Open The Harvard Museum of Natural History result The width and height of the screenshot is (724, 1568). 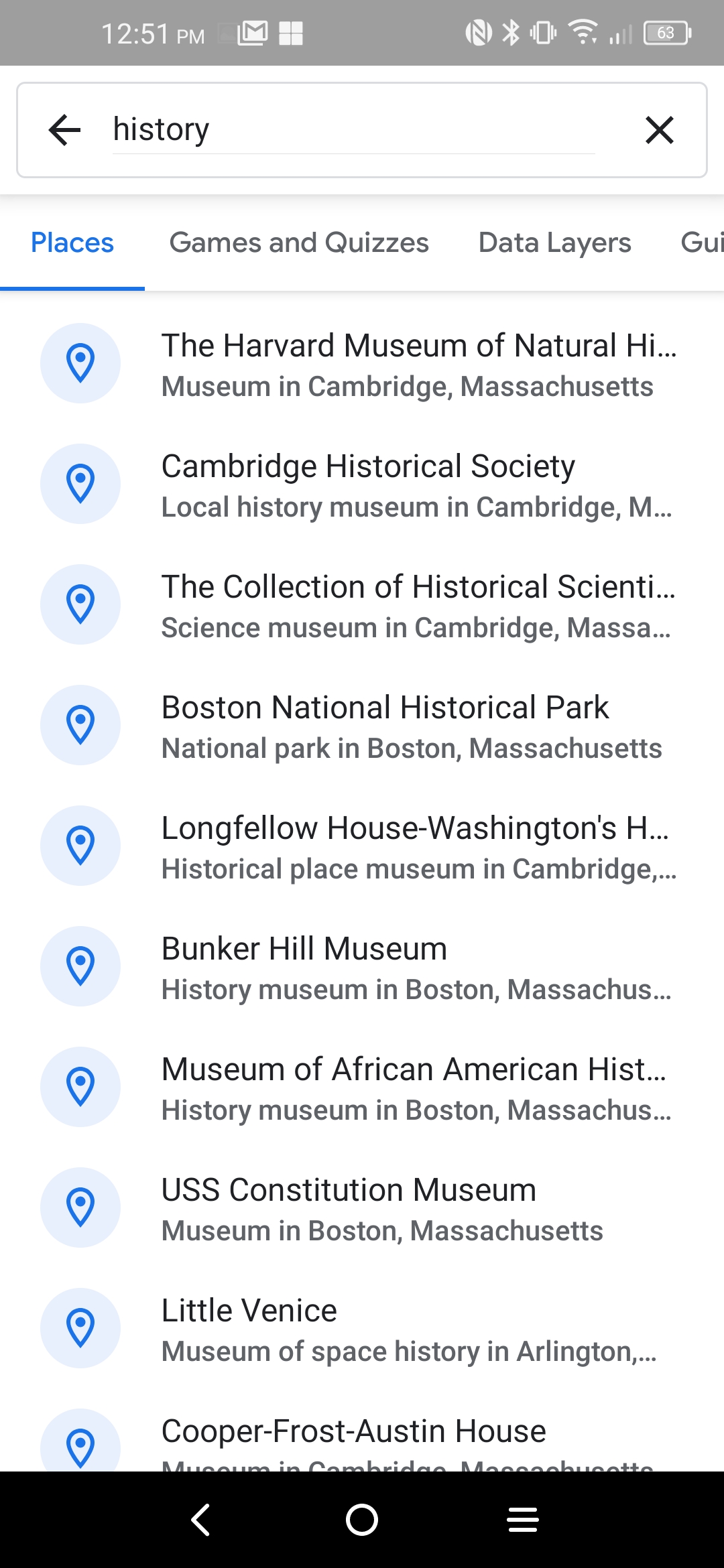pos(362,363)
